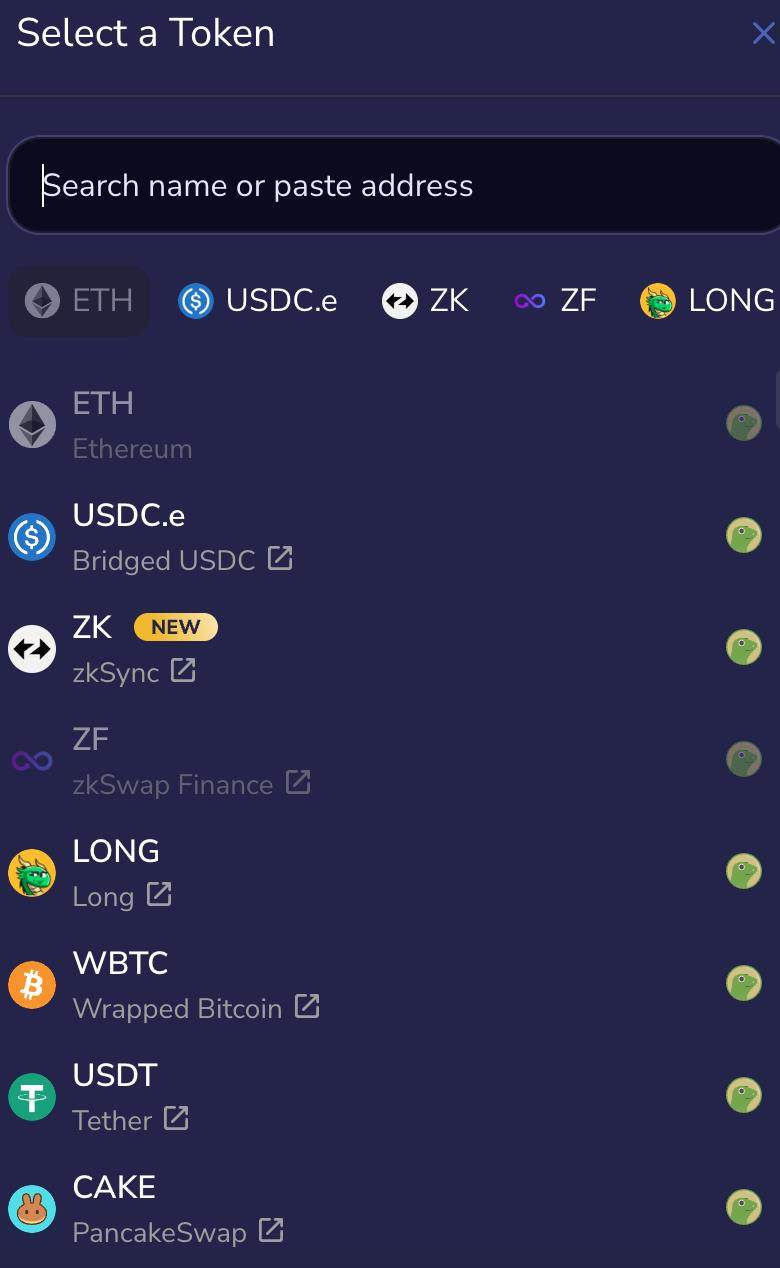The width and height of the screenshot is (780, 1268).
Task: Open Wrapped Bitcoin external link icon
Action: (307, 1006)
